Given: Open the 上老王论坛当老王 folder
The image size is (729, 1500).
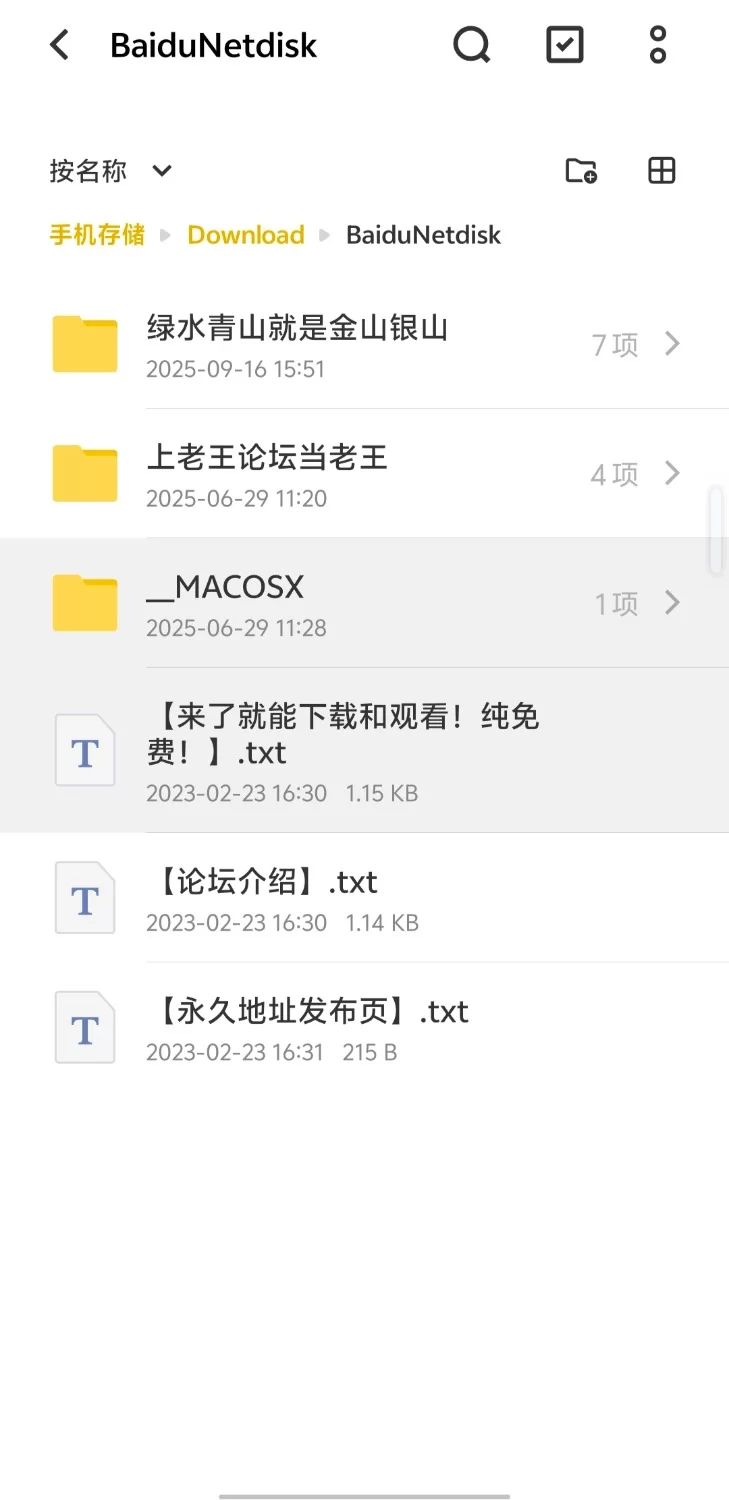Looking at the screenshot, I should click(364, 473).
